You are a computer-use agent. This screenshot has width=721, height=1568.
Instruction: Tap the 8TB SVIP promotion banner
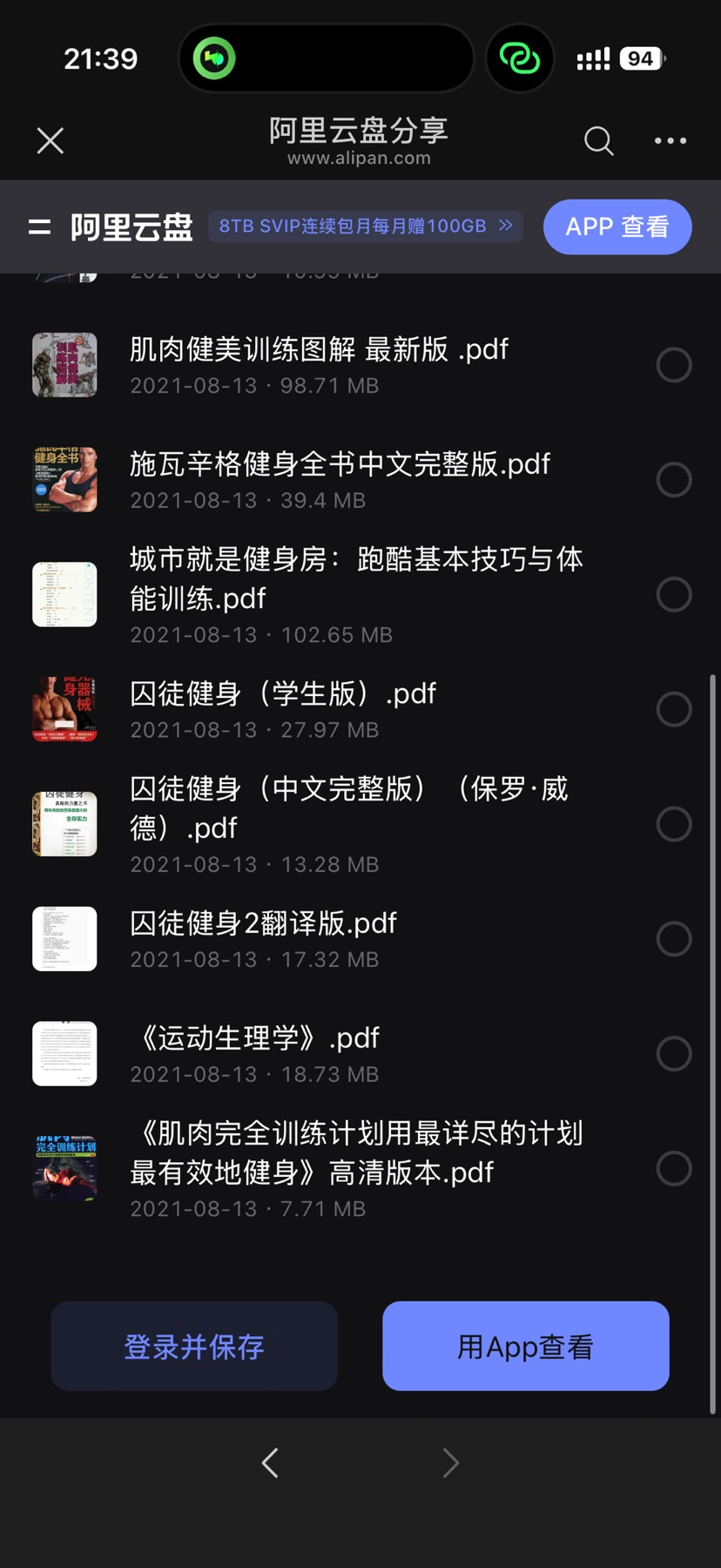point(366,226)
